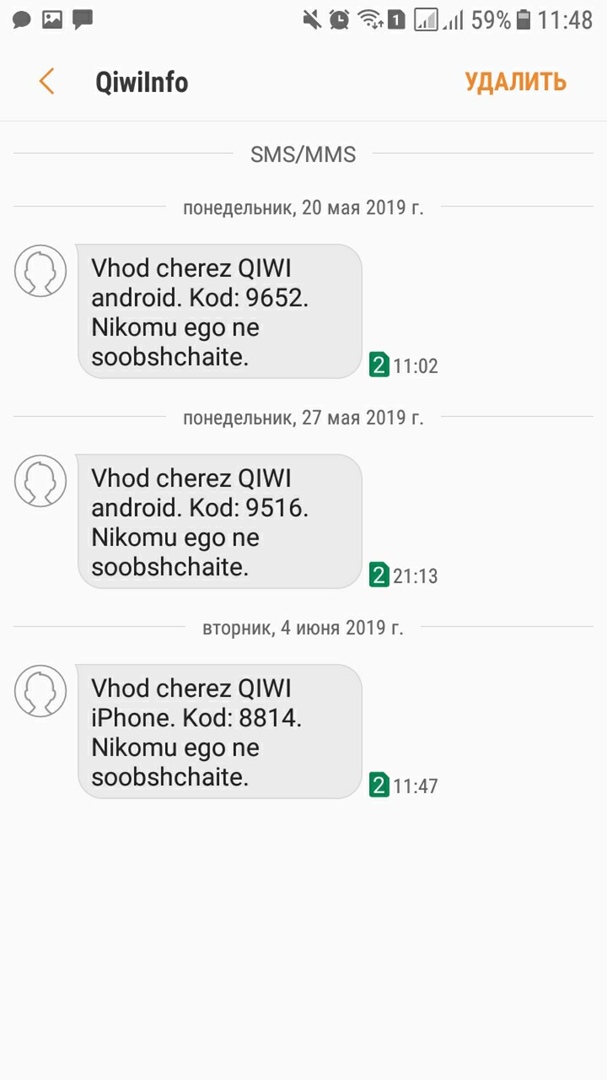Open contact avatar beside the 11:02 message

[41, 271]
